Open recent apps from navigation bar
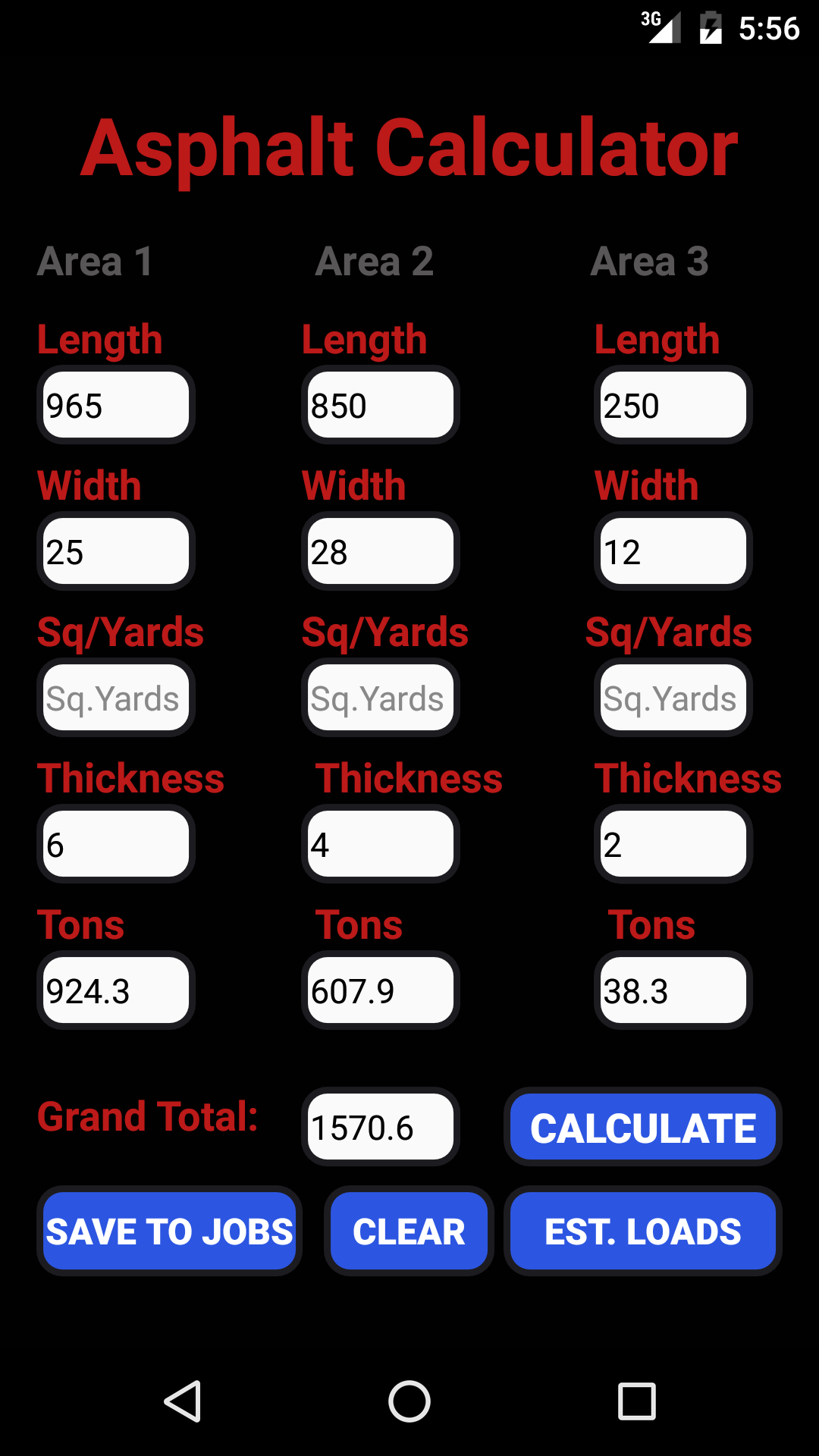The image size is (819, 1456). click(x=637, y=1401)
